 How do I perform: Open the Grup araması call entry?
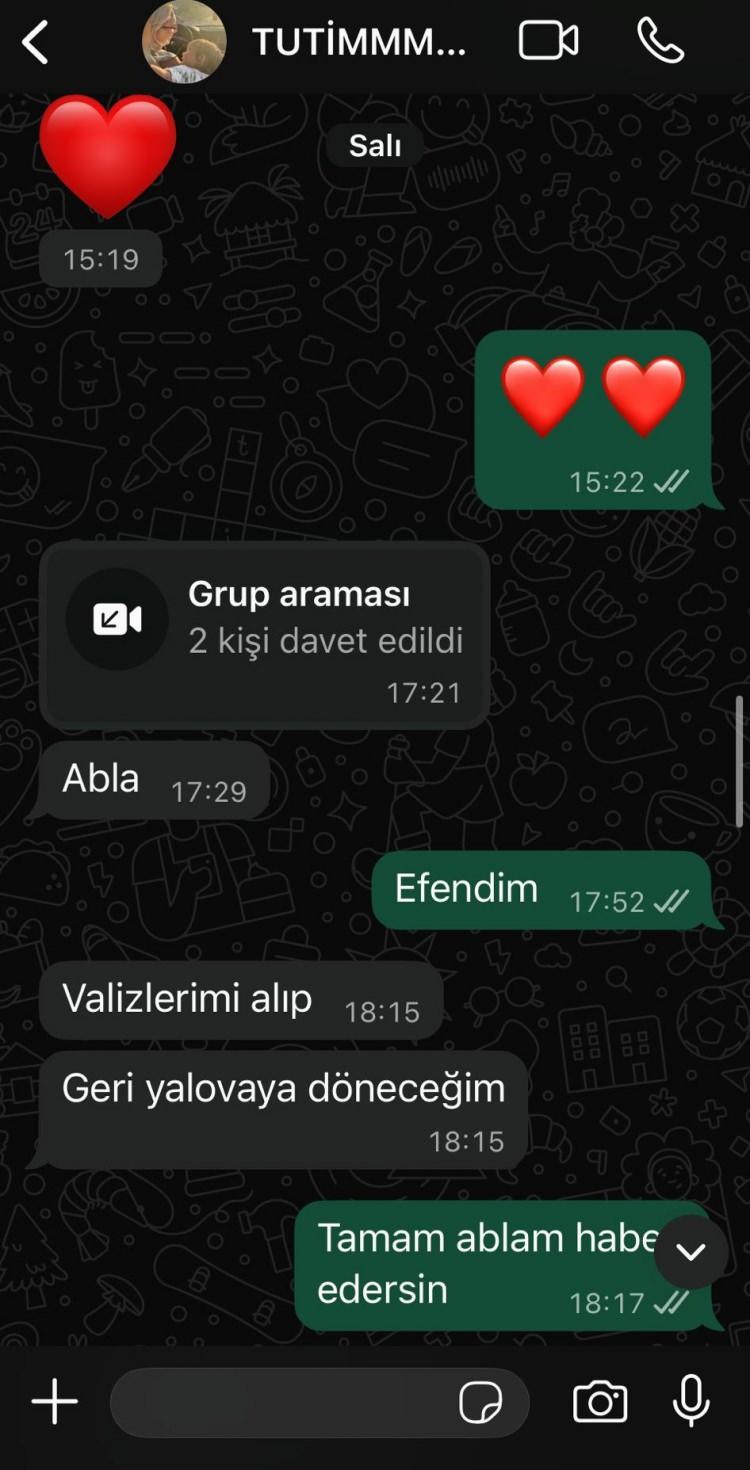pos(265,634)
